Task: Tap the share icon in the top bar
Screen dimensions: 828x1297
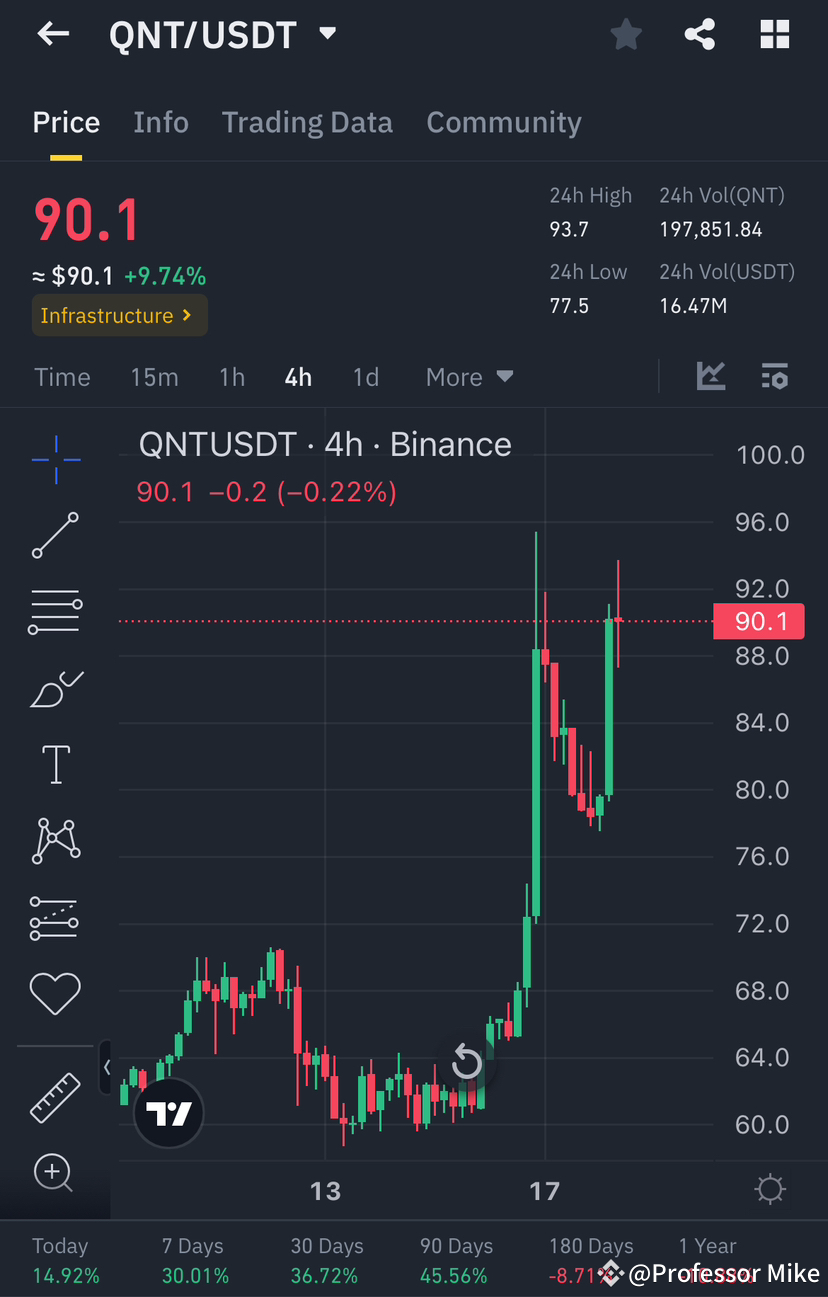Action: coord(699,33)
